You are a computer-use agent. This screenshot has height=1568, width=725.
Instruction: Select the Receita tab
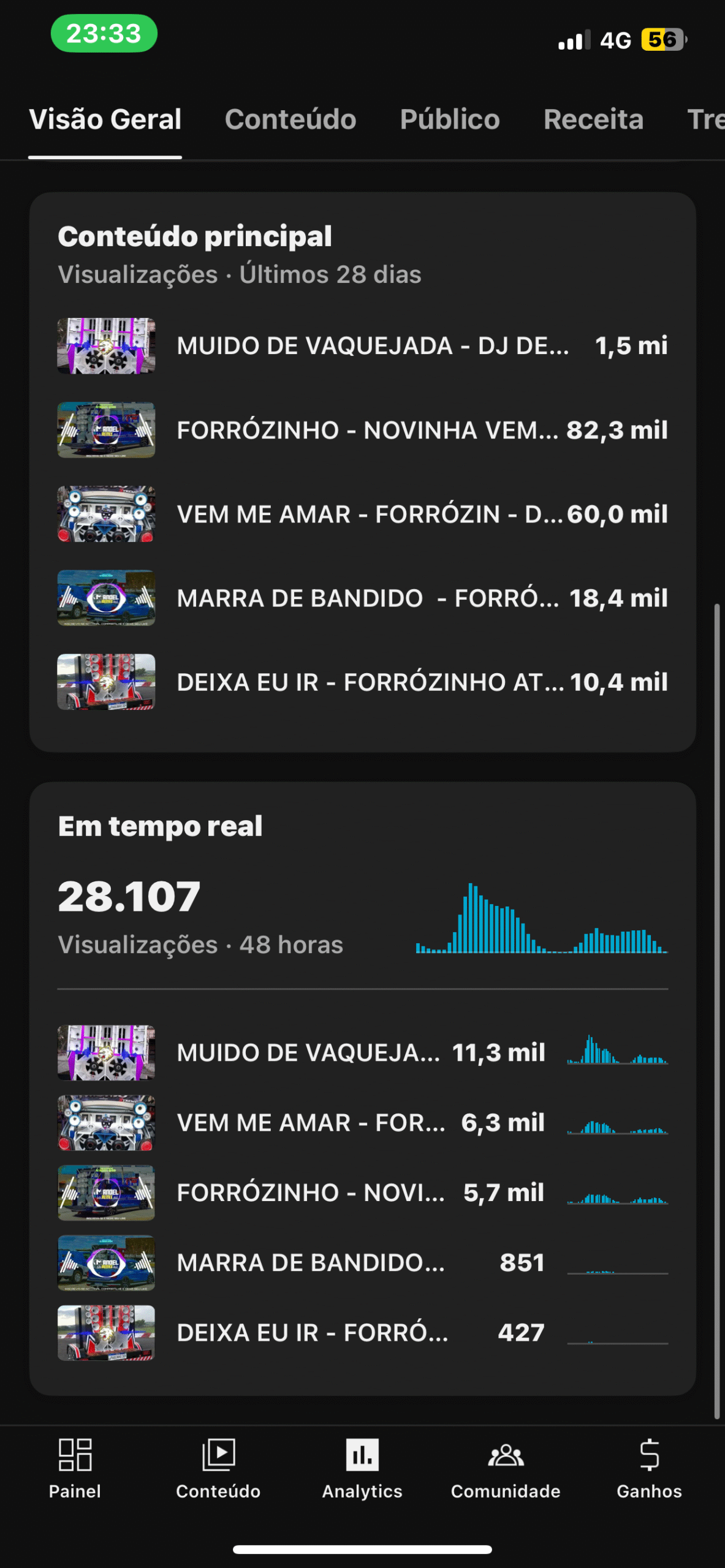coord(593,119)
